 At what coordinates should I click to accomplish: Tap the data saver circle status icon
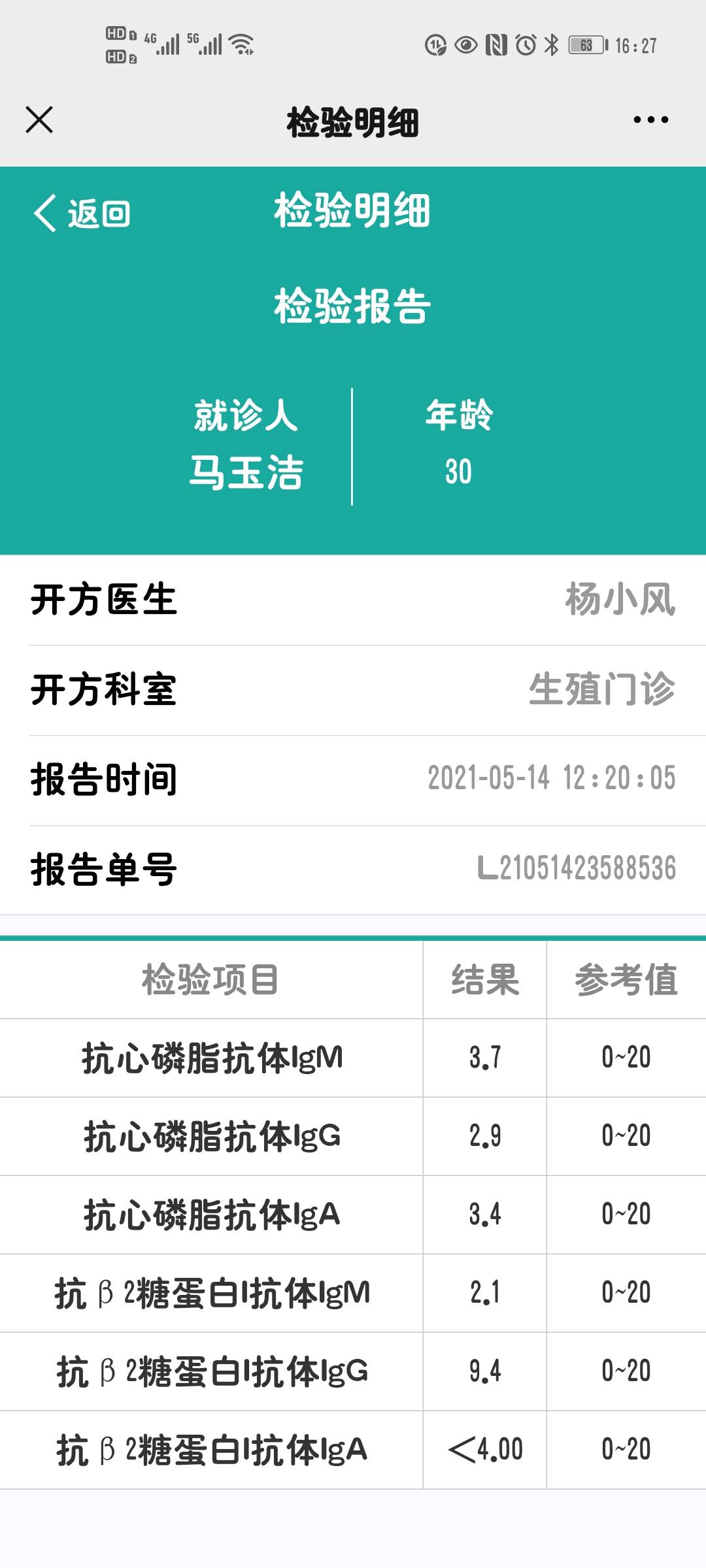[435, 44]
